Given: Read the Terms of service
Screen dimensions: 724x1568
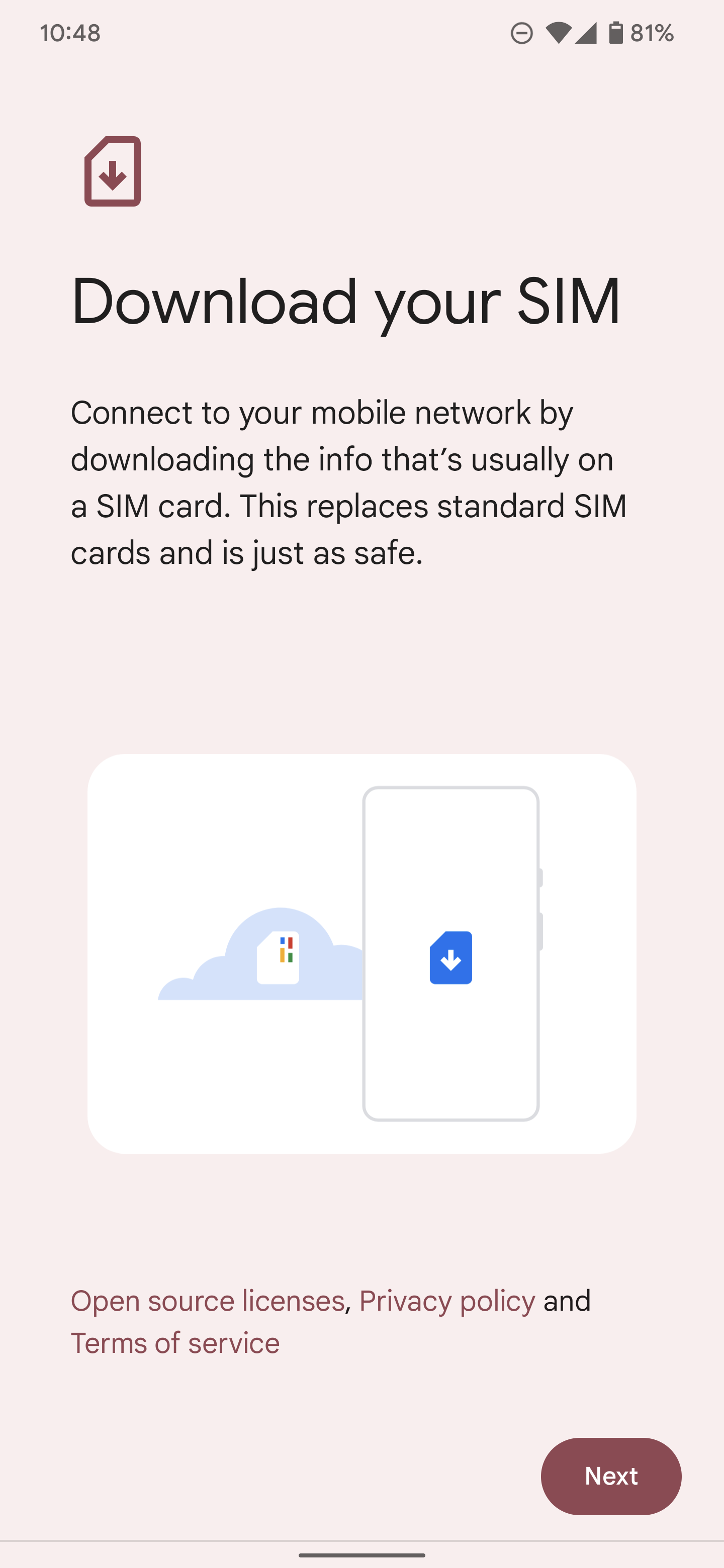Looking at the screenshot, I should (175, 1343).
